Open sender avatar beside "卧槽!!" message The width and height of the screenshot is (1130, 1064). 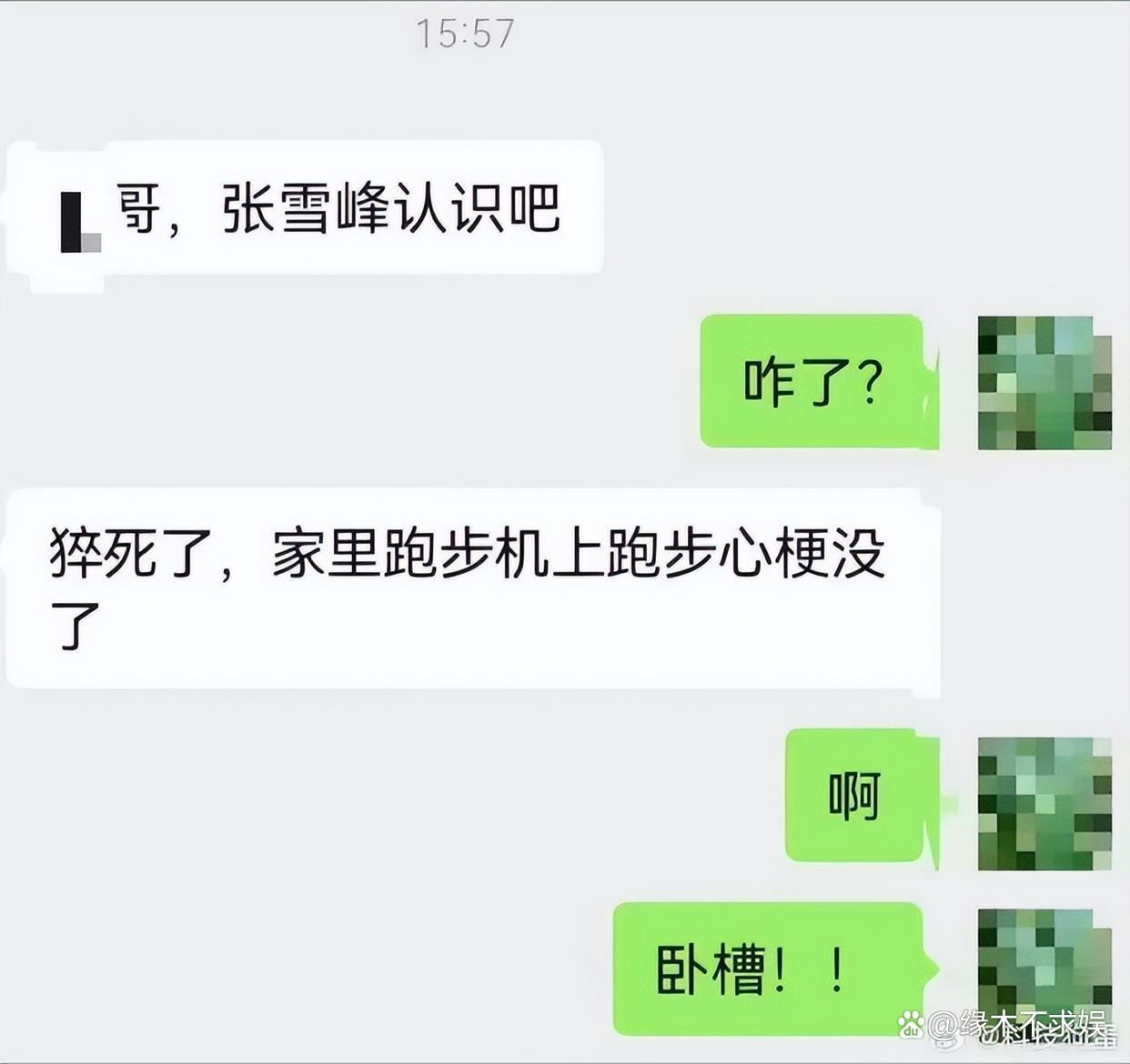[1044, 973]
